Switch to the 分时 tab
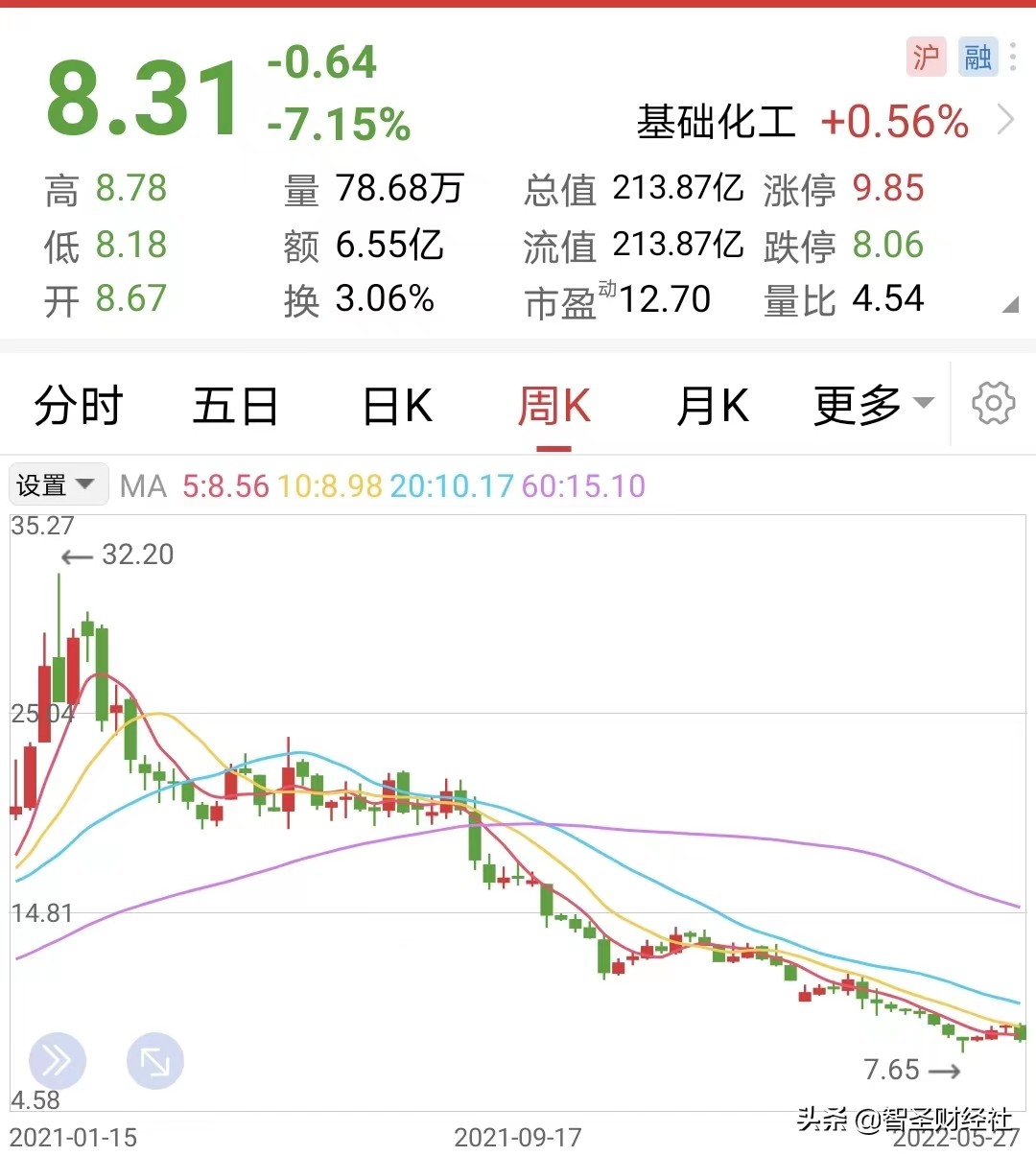 (x=78, y=404)
